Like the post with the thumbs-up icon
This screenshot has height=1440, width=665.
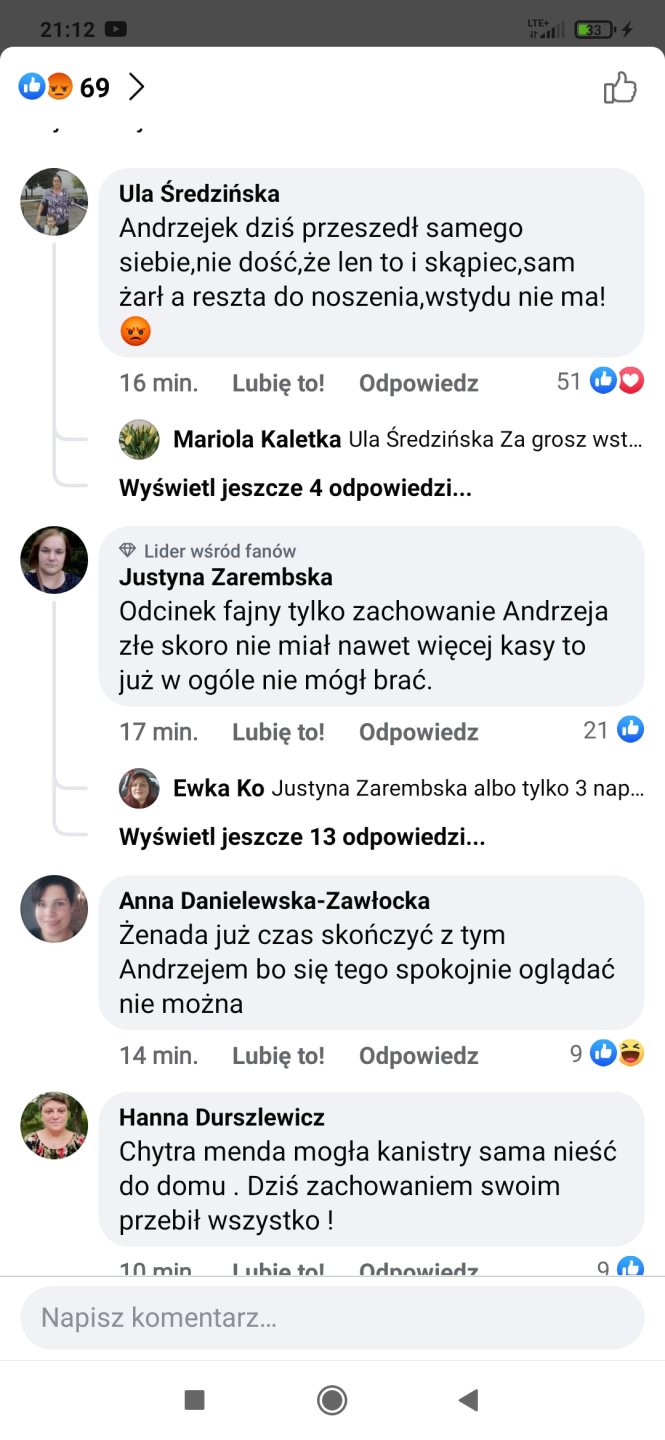coord(620,88)
